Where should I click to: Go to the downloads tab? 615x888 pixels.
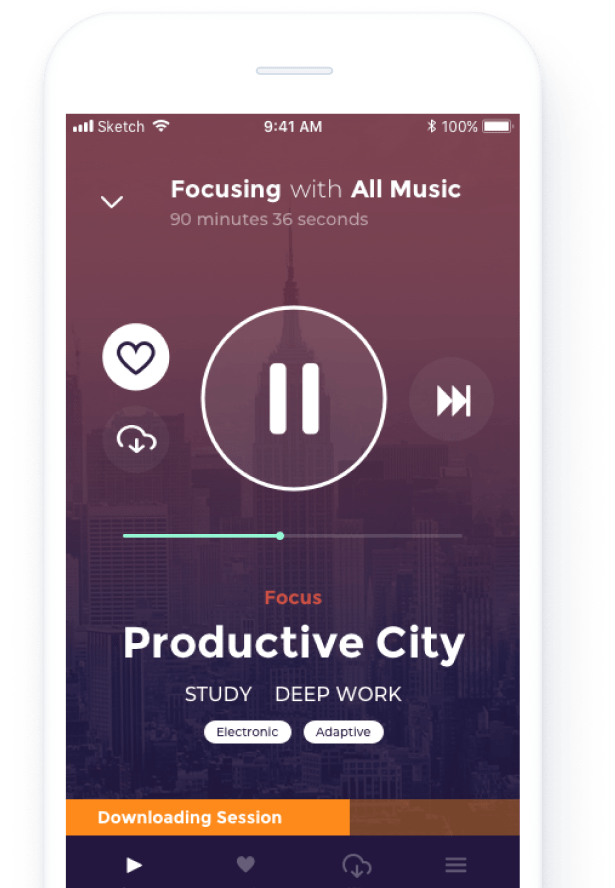[x=356, y=865]
